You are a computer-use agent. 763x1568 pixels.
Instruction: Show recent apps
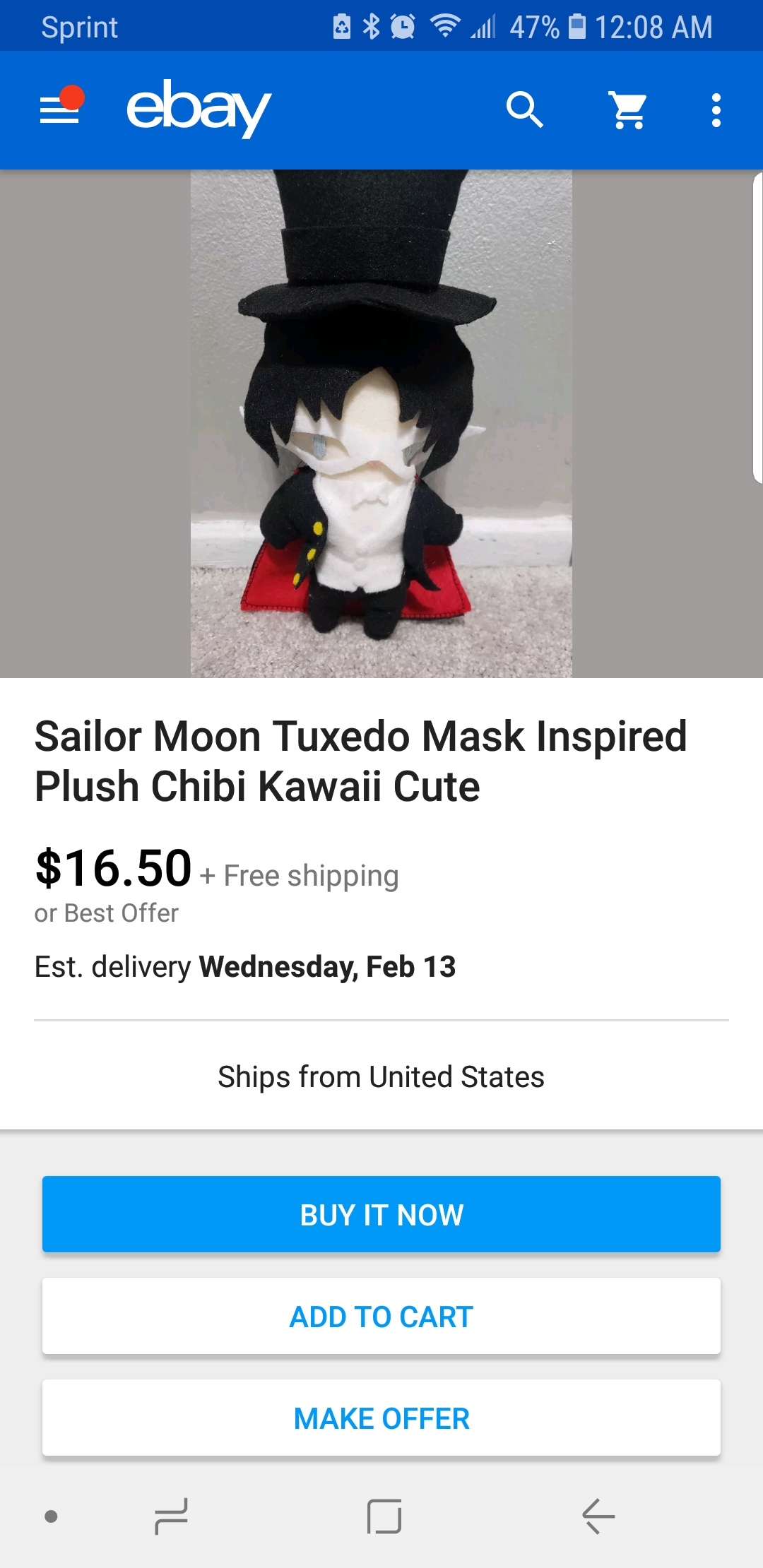point(171,1516)
